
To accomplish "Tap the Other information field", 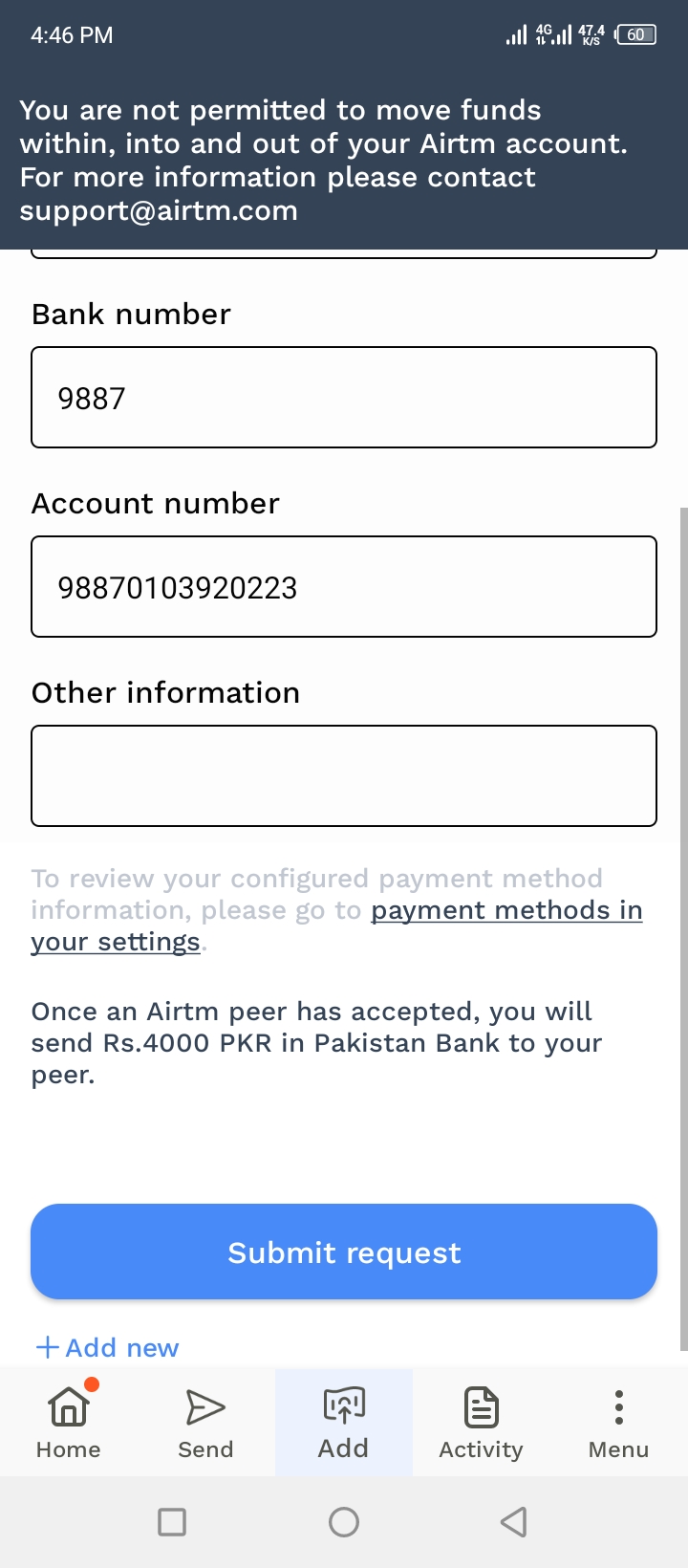I will [344, 776].
